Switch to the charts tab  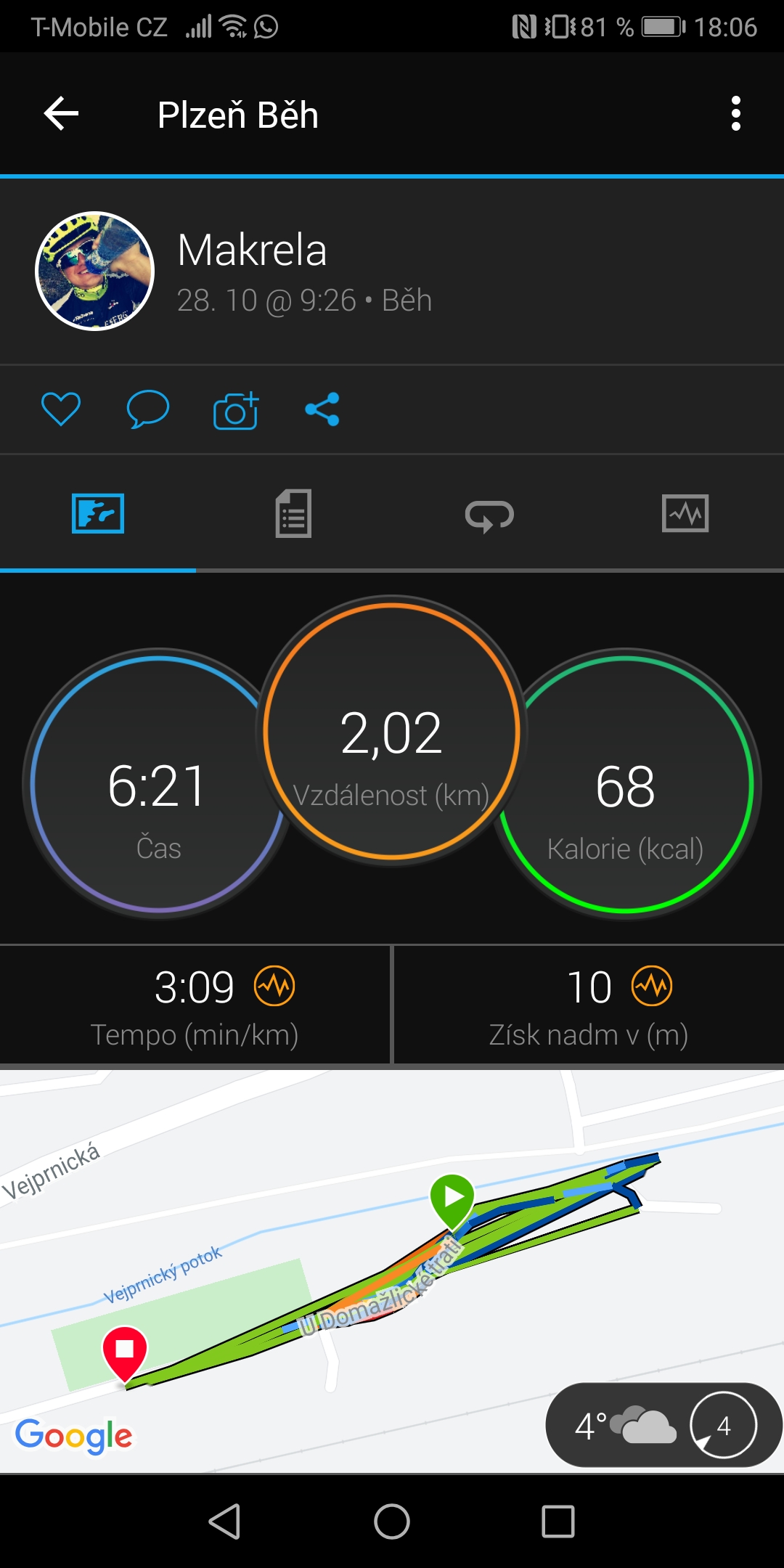click(685, 513)
